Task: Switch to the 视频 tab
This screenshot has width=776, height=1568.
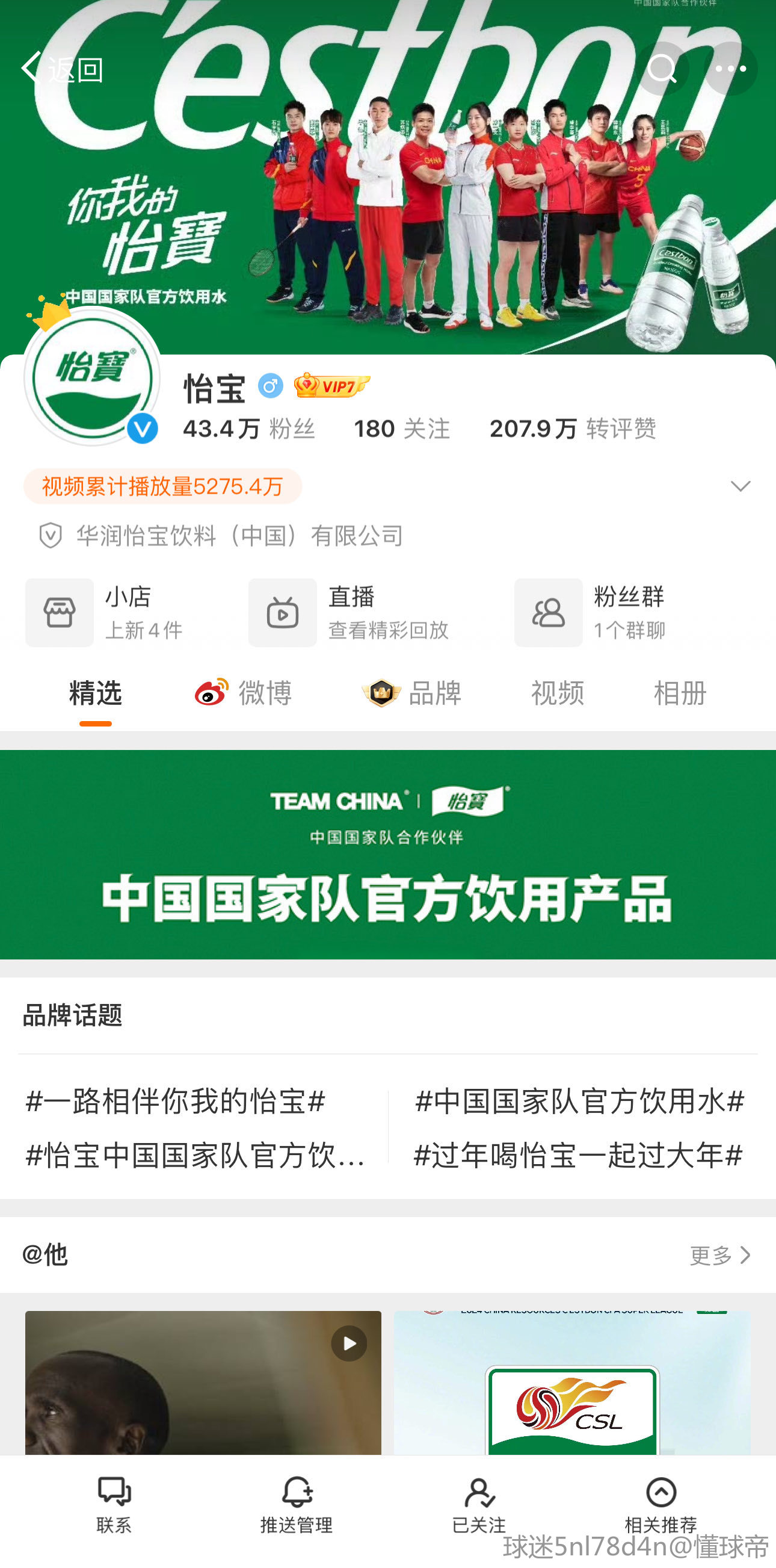Action: click(x=557, y=693)
